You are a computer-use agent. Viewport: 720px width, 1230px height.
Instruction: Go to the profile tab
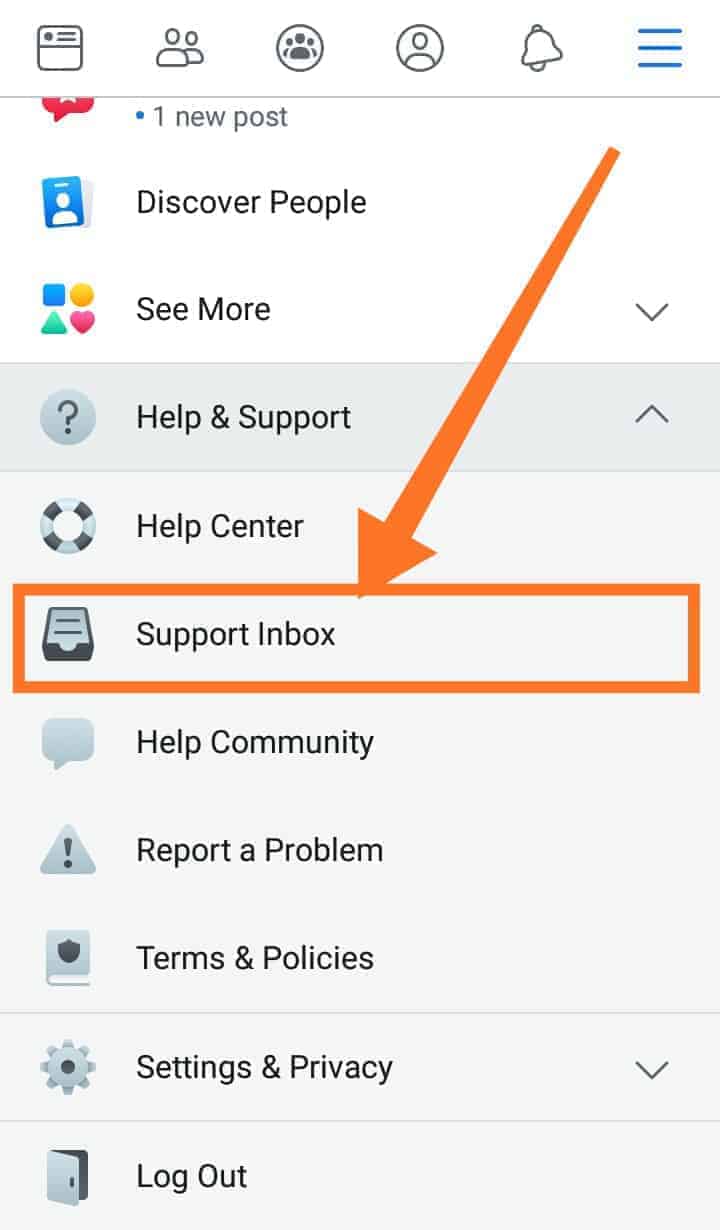420,48
